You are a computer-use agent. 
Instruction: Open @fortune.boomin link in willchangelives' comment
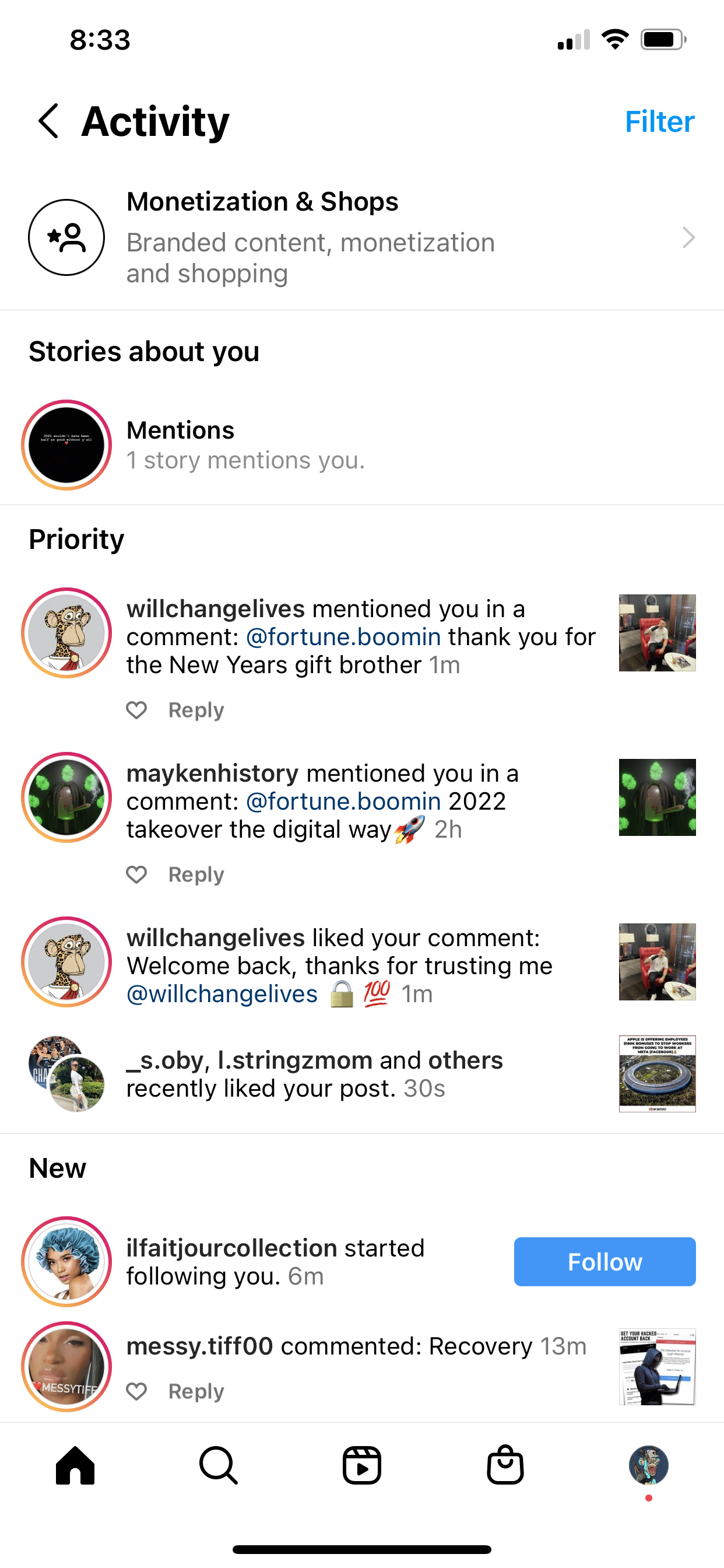344,636
